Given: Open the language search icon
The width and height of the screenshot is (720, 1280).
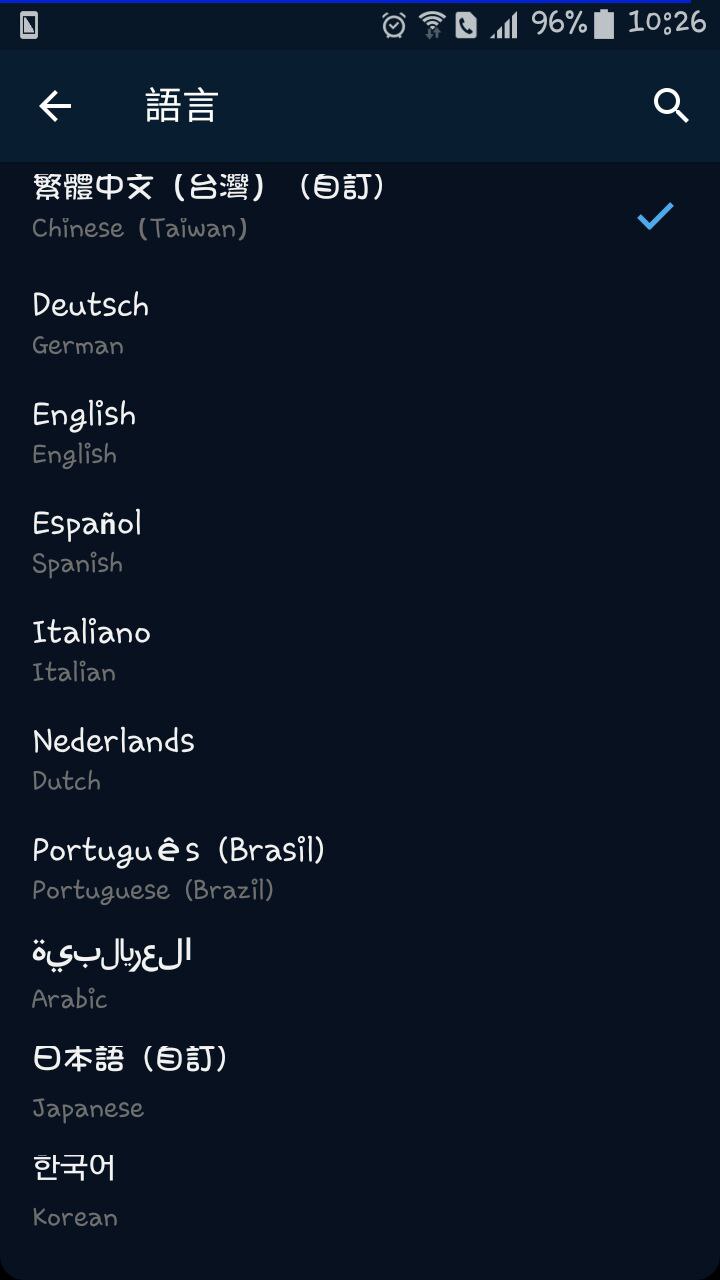Looking at the screenshot, I should click(x=671, y=106).
